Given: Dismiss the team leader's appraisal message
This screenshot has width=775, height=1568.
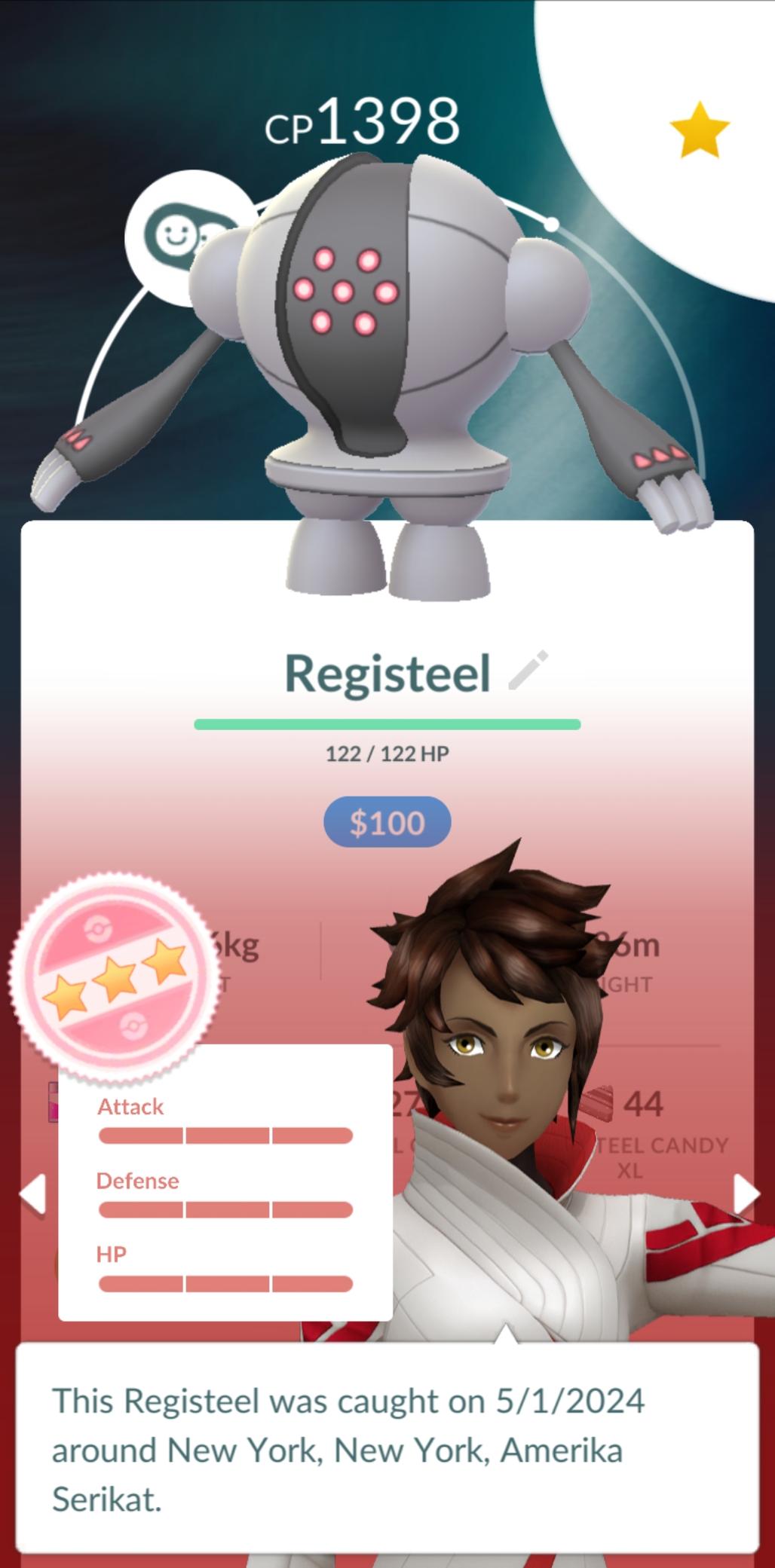Looking at the screenshot, I should point(387,1448).
